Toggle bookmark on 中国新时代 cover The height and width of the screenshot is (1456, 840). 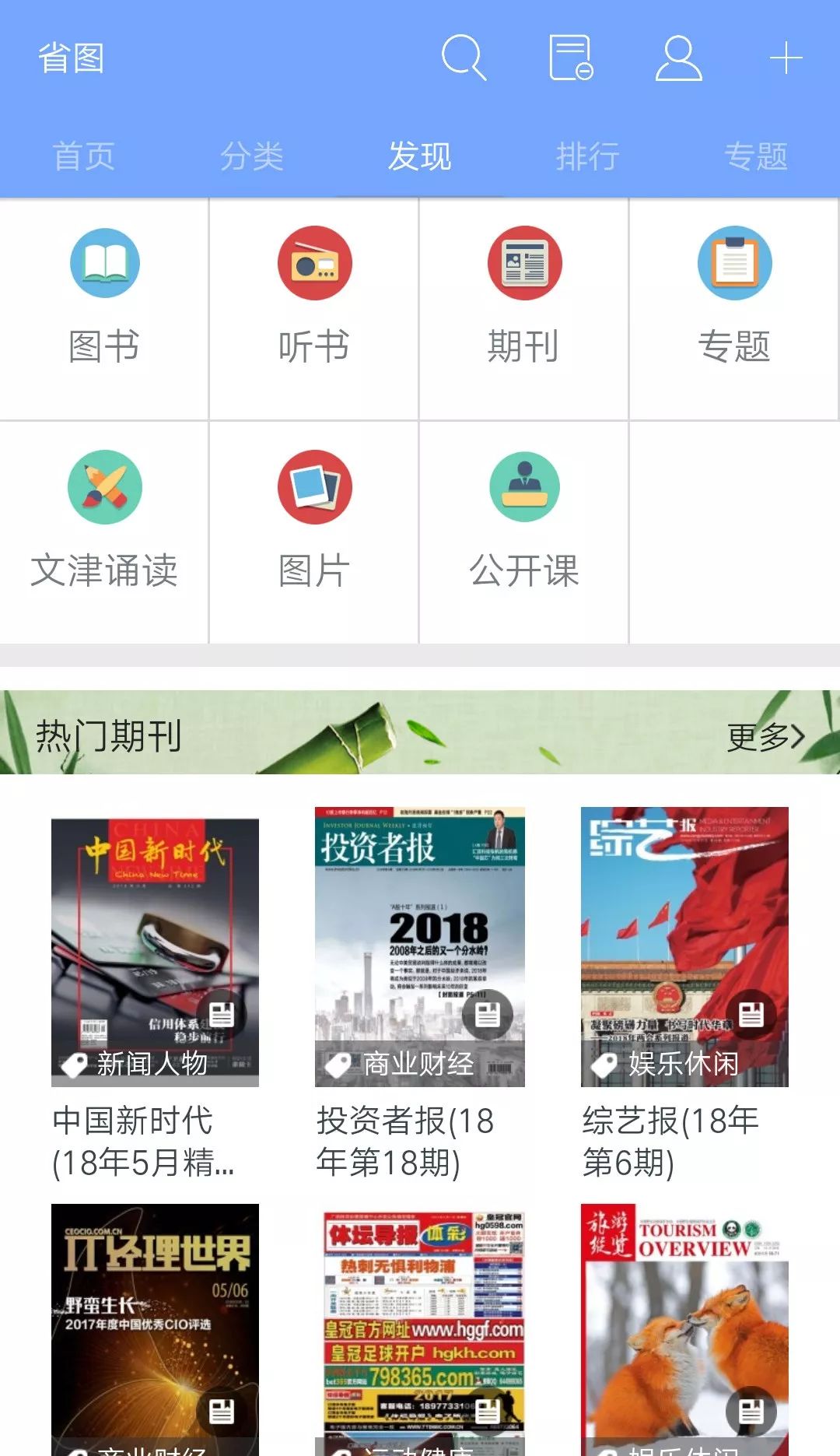(223, 1013)
